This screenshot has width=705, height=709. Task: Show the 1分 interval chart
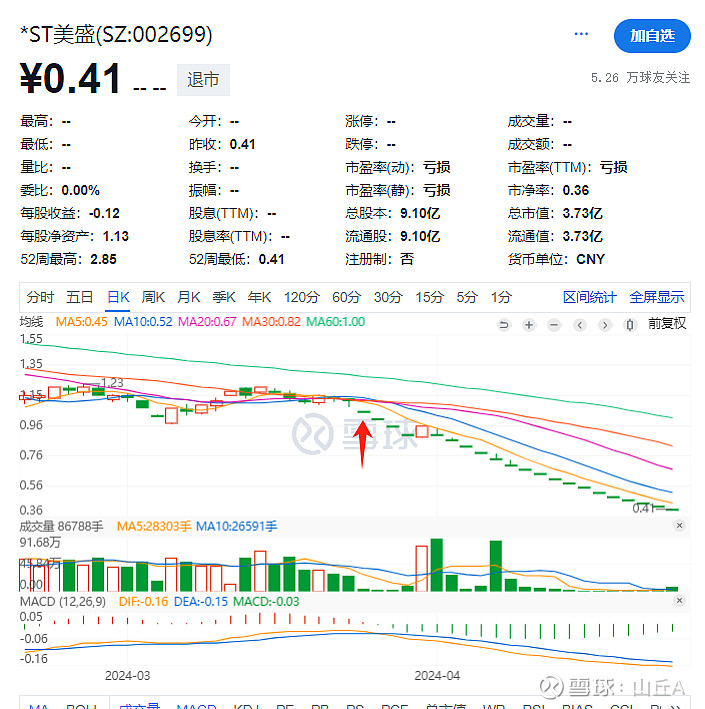(x=500, y=297)
